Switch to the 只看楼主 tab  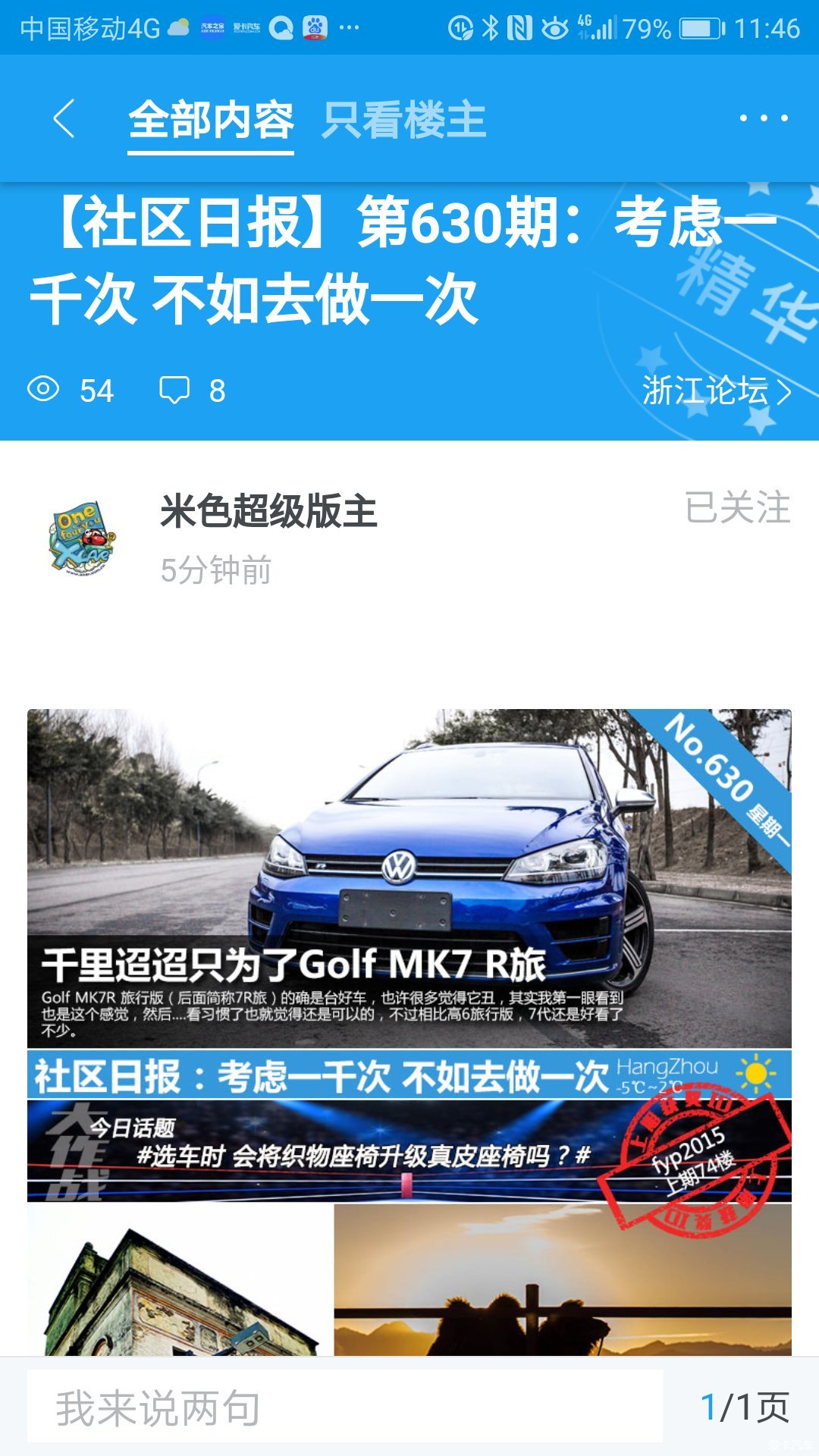403,121
